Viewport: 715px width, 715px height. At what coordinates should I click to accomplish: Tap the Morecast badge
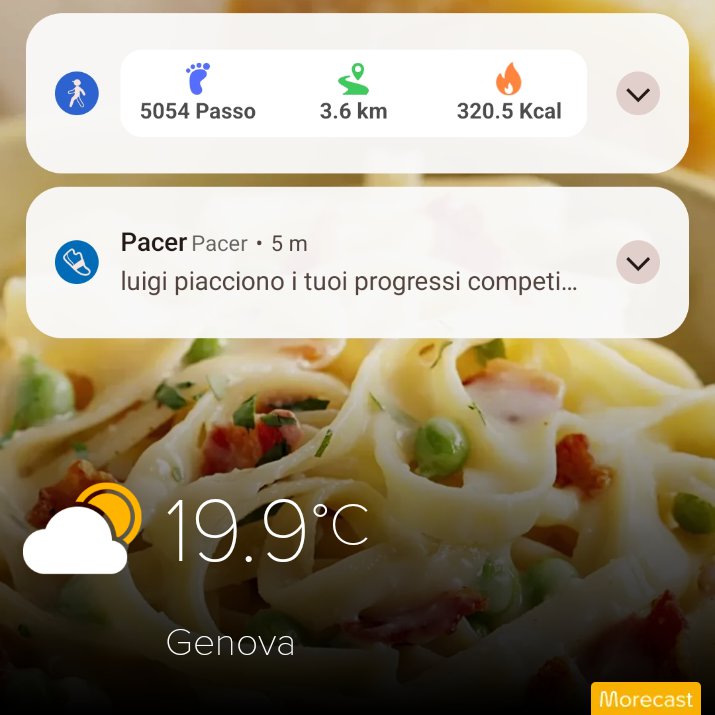[646, 699]
